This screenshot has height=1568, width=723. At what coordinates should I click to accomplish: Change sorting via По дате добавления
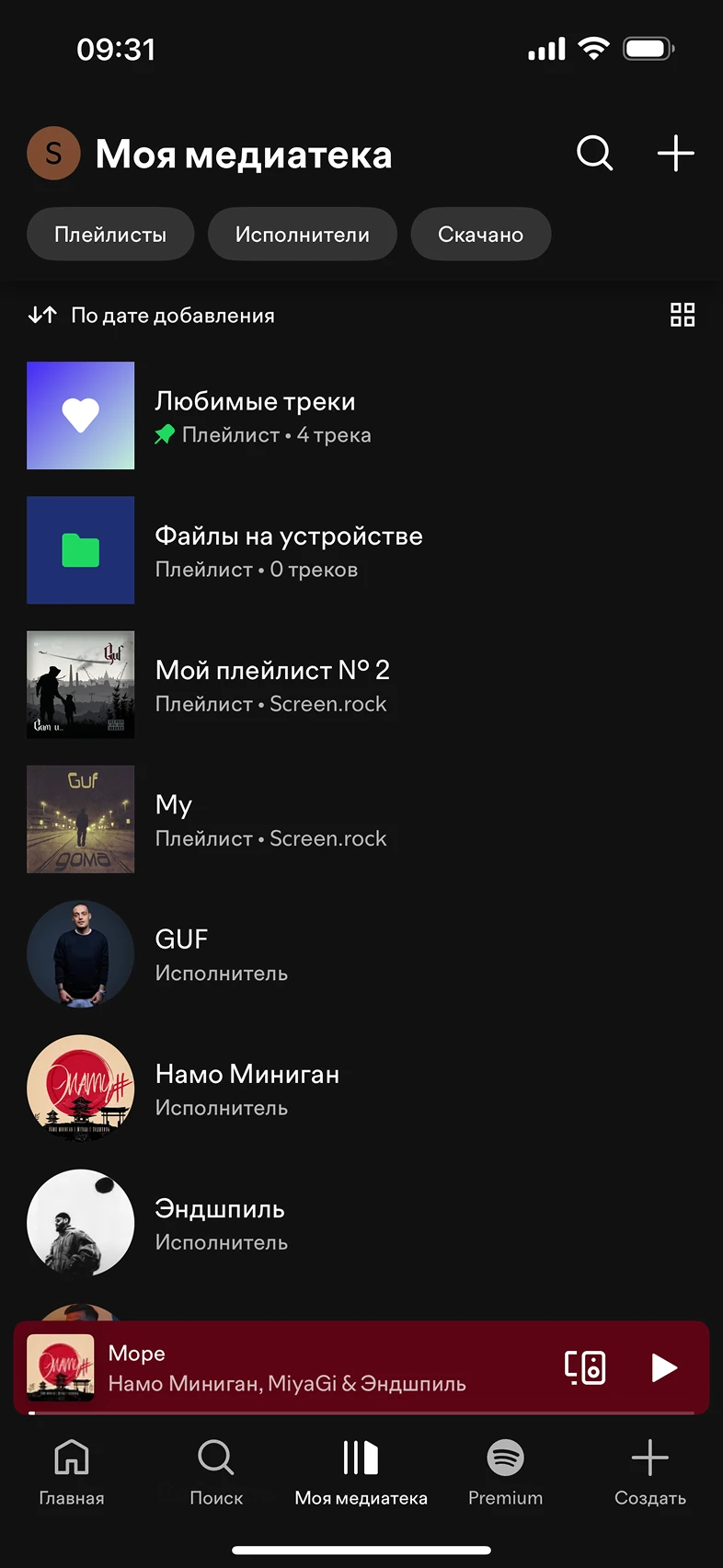pyautogui.click(x=152, y=316)
